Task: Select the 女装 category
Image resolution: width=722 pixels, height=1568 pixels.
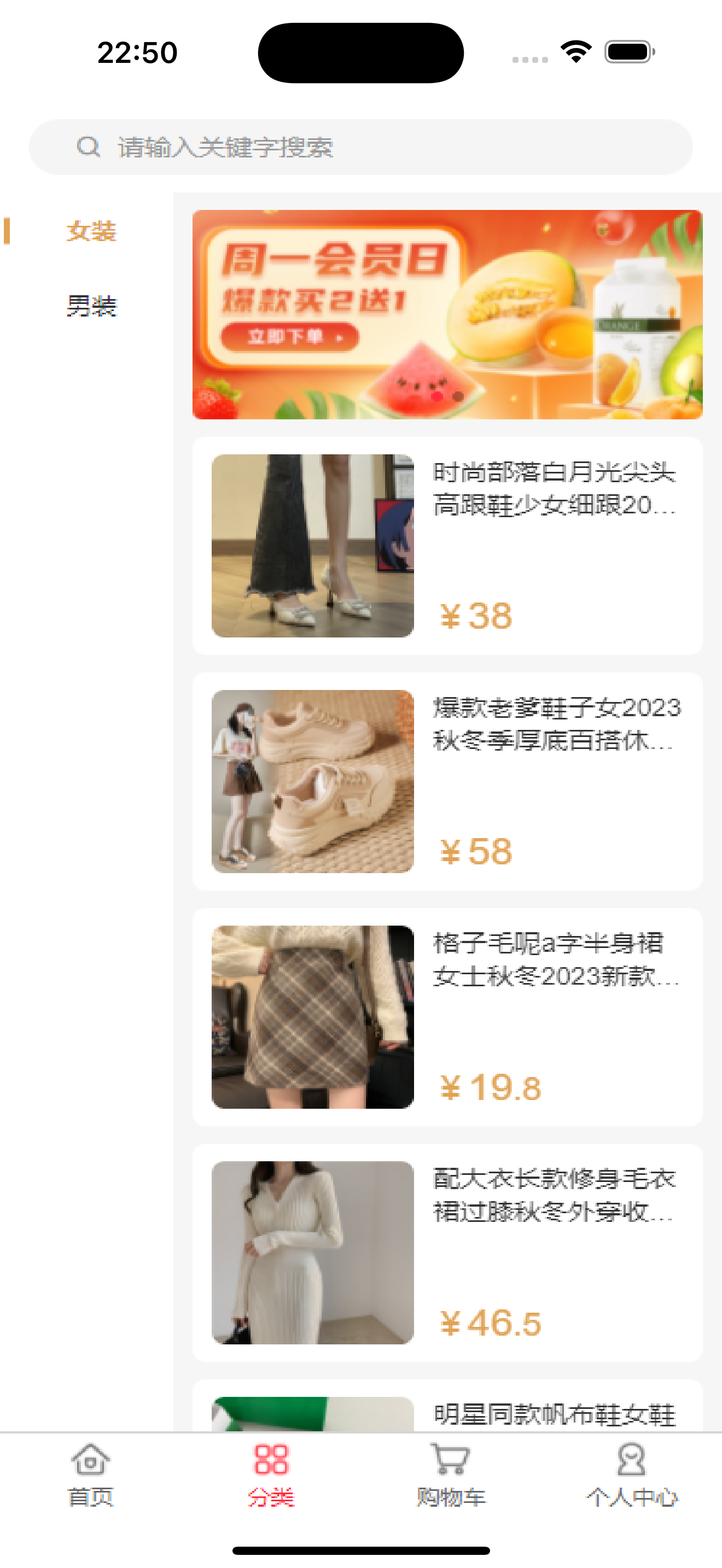Action: tap(91, 231)
